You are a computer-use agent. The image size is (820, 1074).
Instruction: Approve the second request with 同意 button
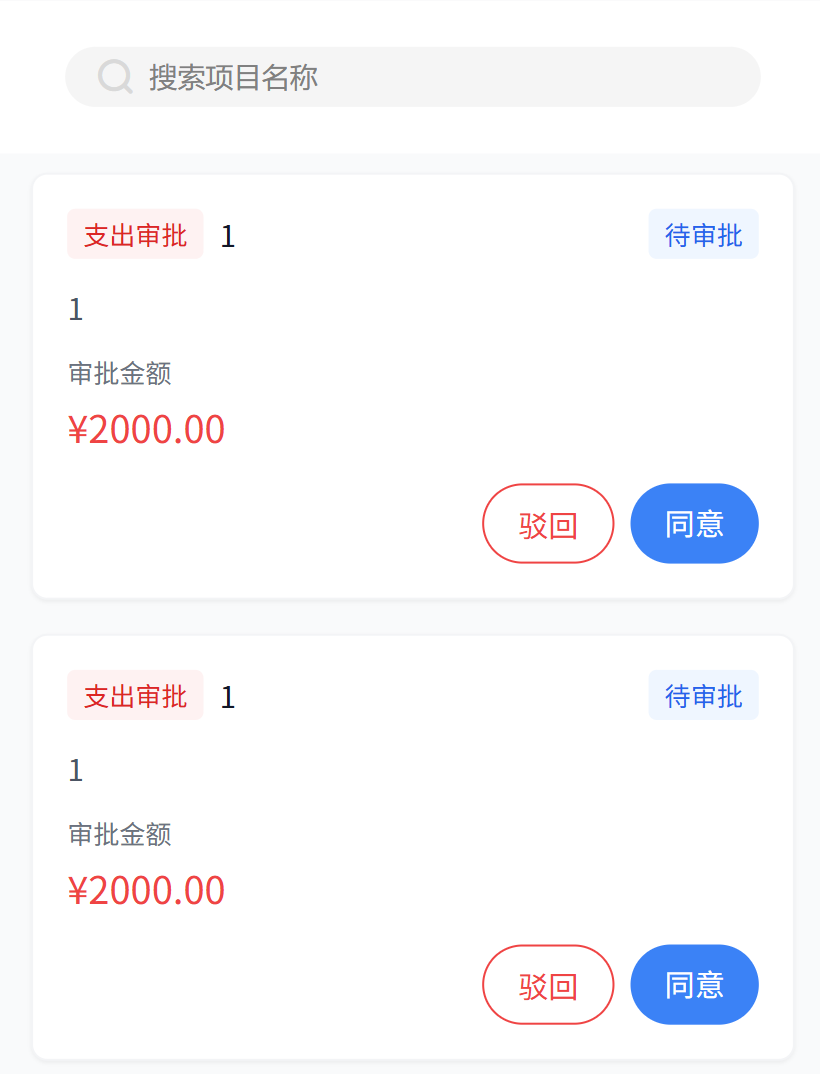point(694,984)
